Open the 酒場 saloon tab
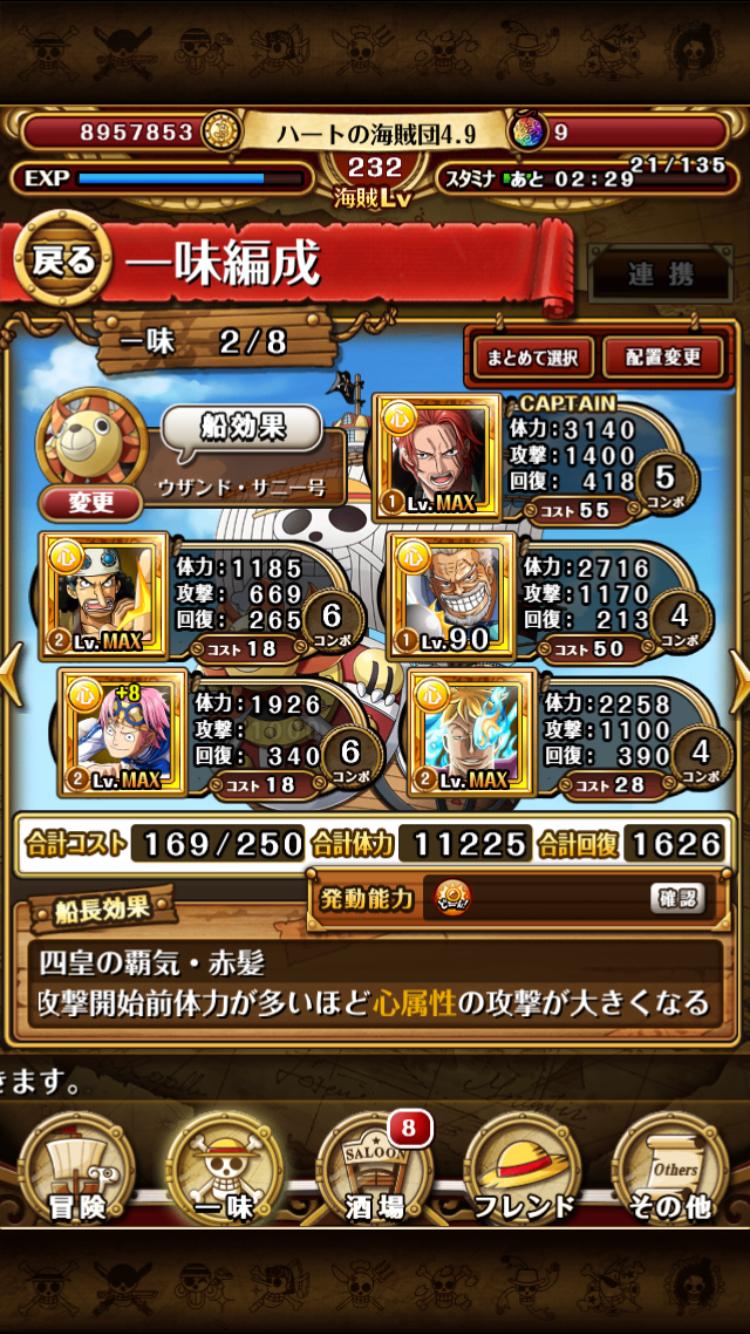Viewport: 750px width, 1334px height. pos(375,1169)
